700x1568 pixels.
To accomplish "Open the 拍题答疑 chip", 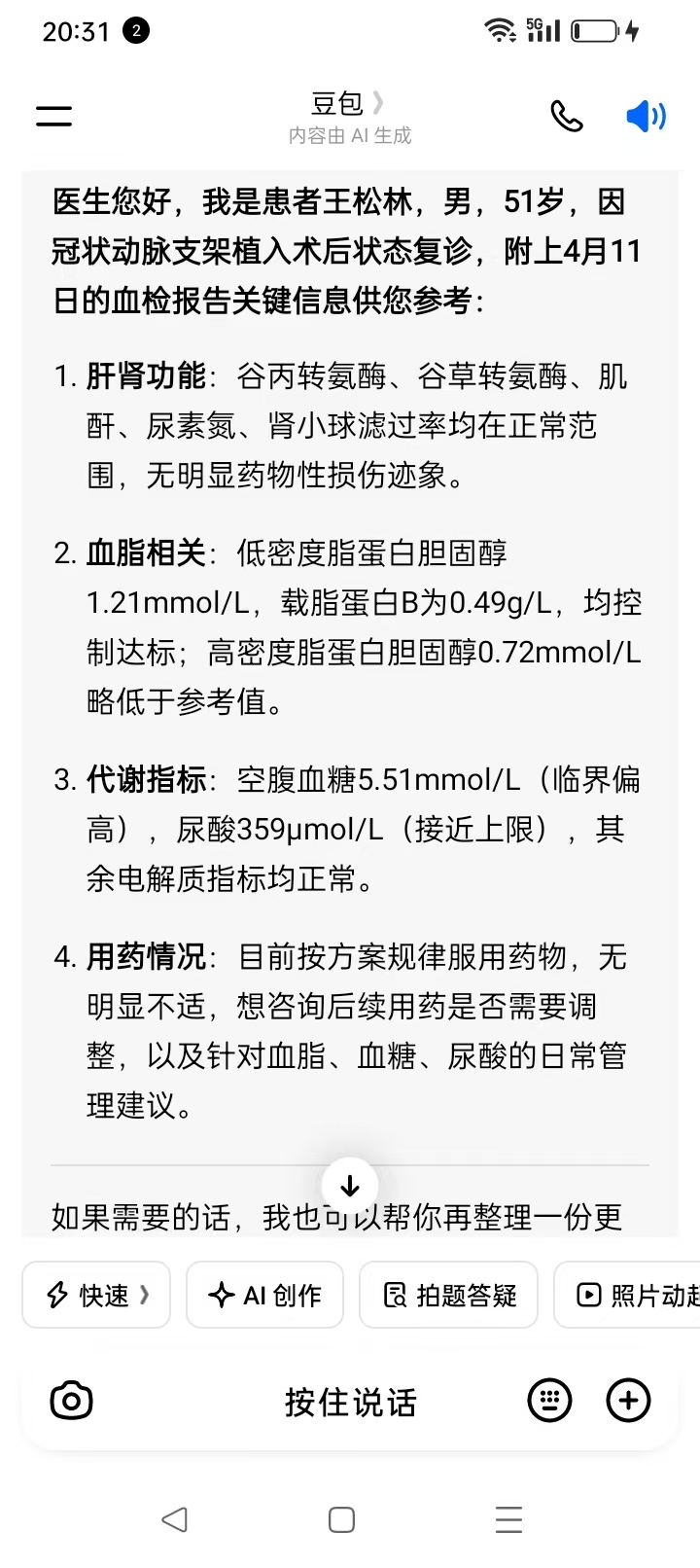I will pos(448,1295).
